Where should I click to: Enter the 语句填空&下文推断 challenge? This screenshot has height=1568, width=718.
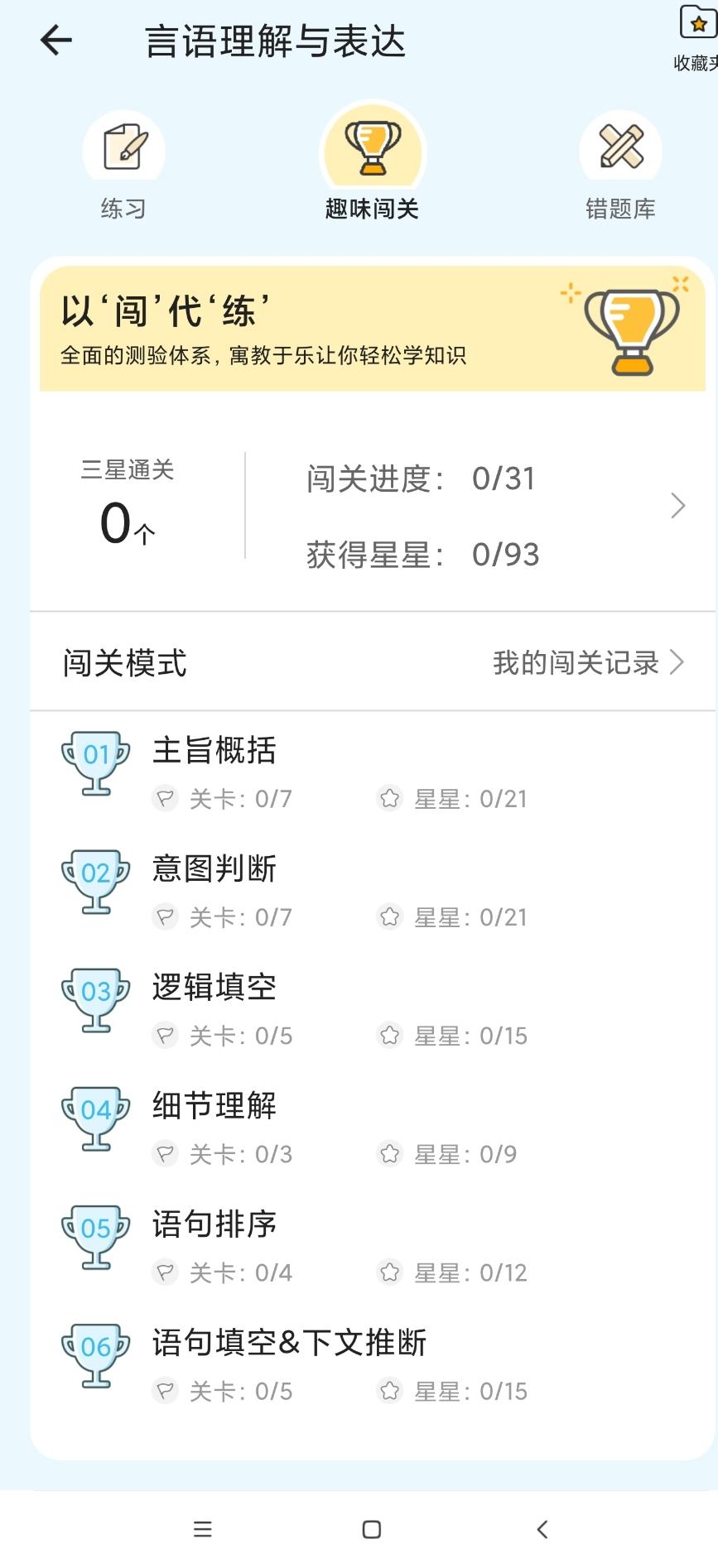(x=289, y=1343)
